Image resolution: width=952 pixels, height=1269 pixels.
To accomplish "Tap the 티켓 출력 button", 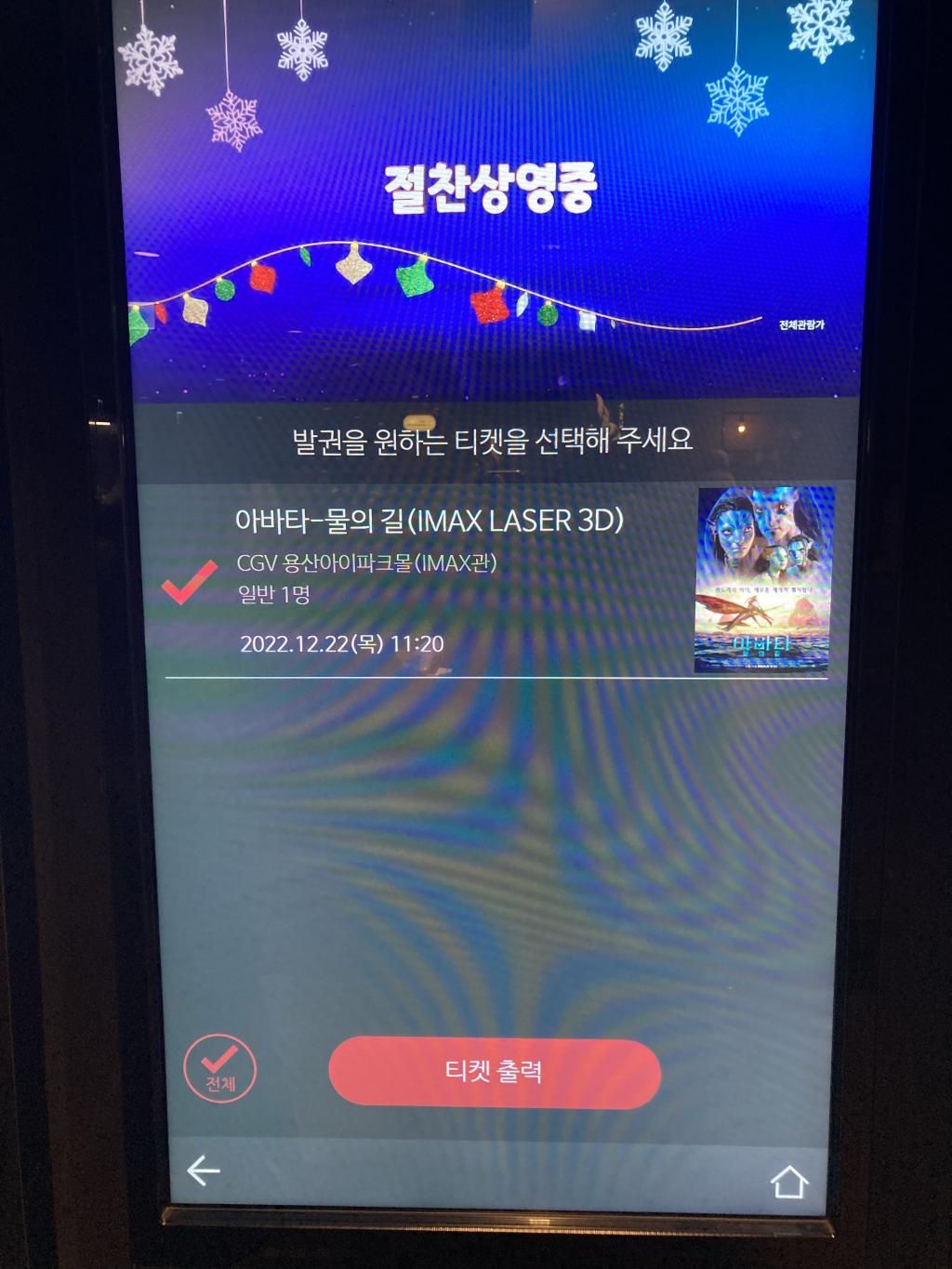I will [495, 1072].
